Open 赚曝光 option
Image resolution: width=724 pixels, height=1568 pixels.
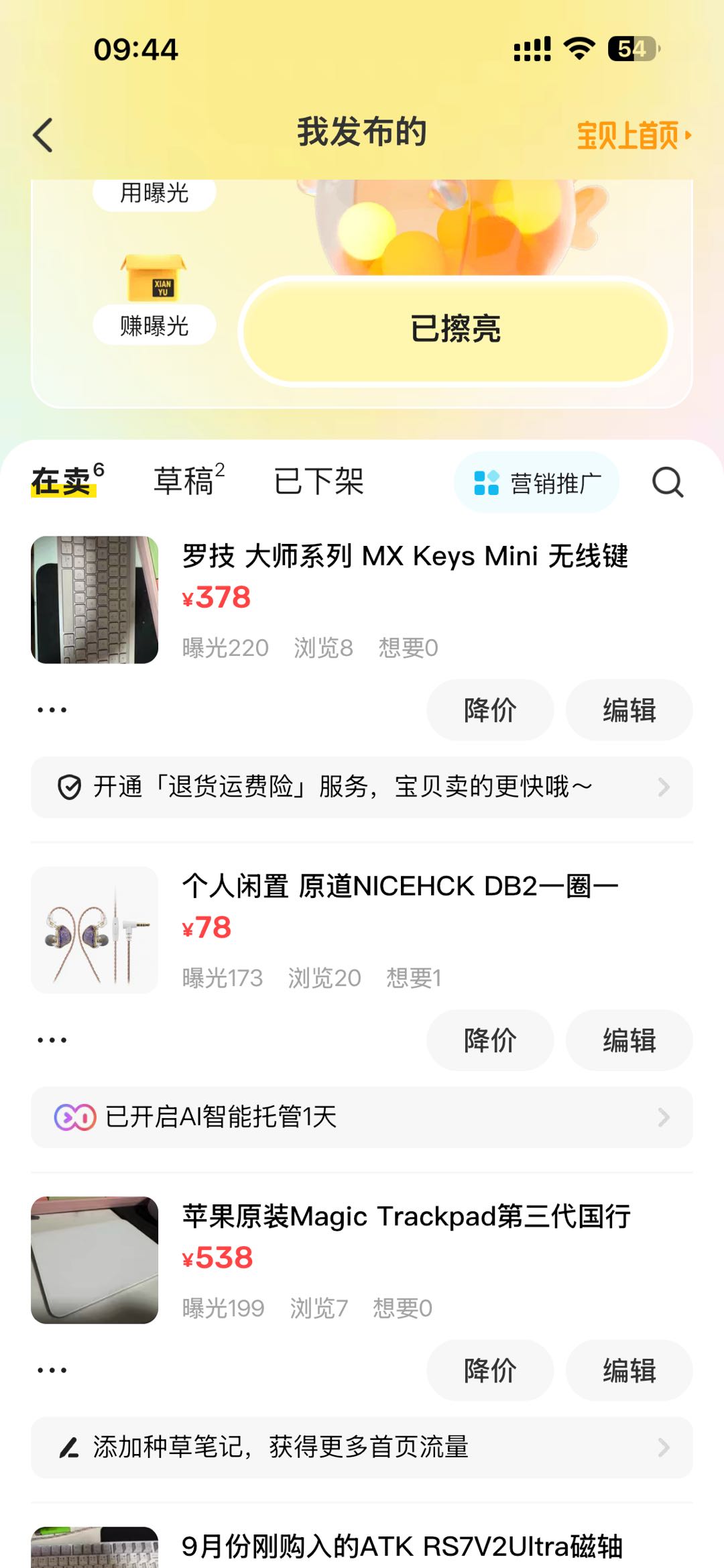(154, 325)
